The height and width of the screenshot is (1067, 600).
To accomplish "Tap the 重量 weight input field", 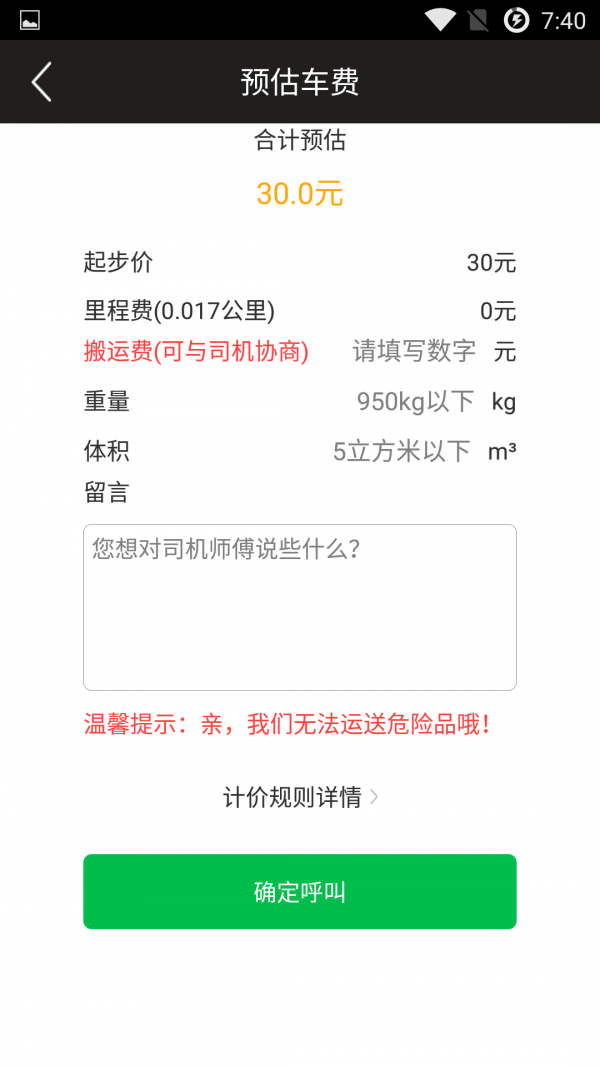I will [415, 402].
